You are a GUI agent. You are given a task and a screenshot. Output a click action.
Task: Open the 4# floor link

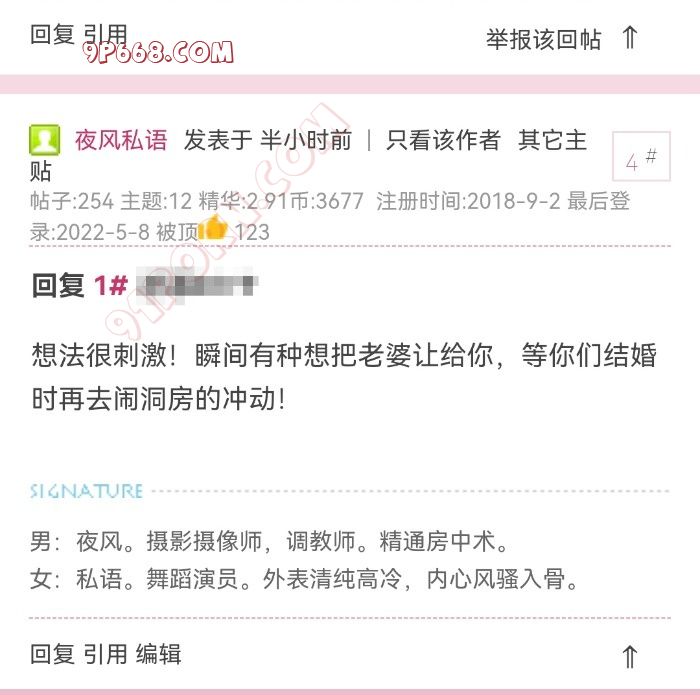(x=640, y=159)
